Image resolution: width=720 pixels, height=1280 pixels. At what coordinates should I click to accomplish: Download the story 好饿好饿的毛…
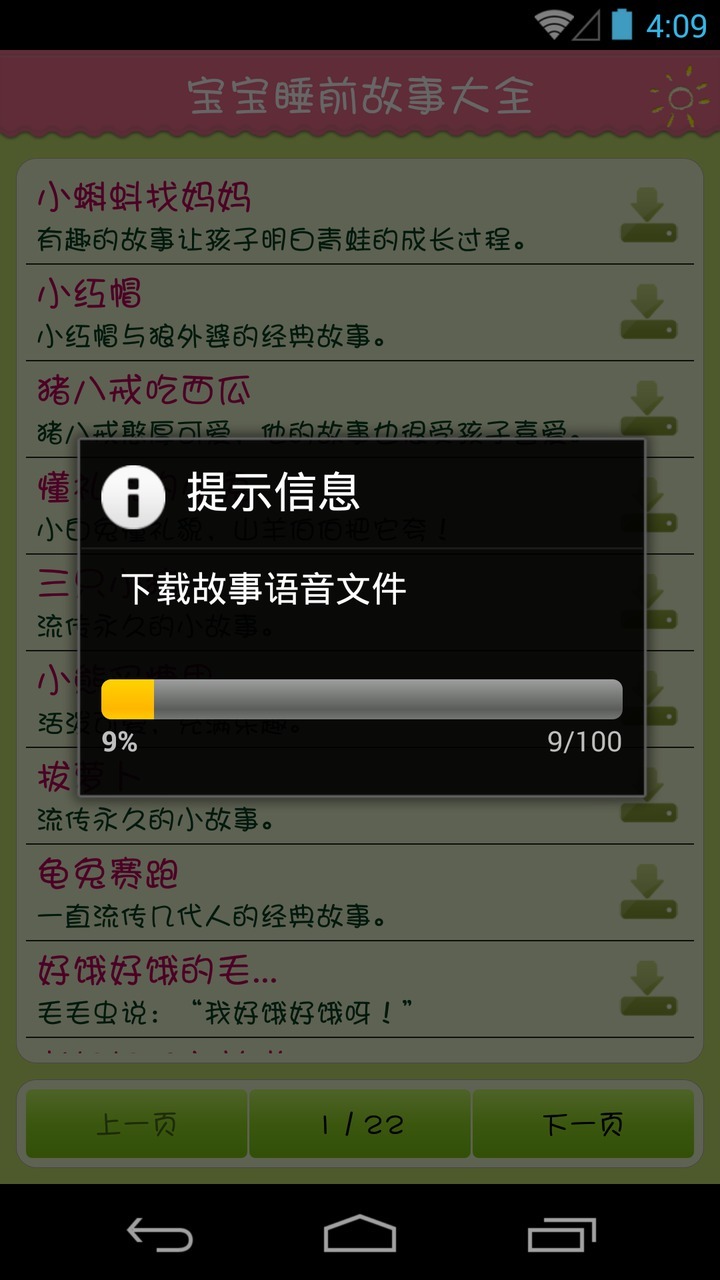pyautogui.click(x=648, y=988)
